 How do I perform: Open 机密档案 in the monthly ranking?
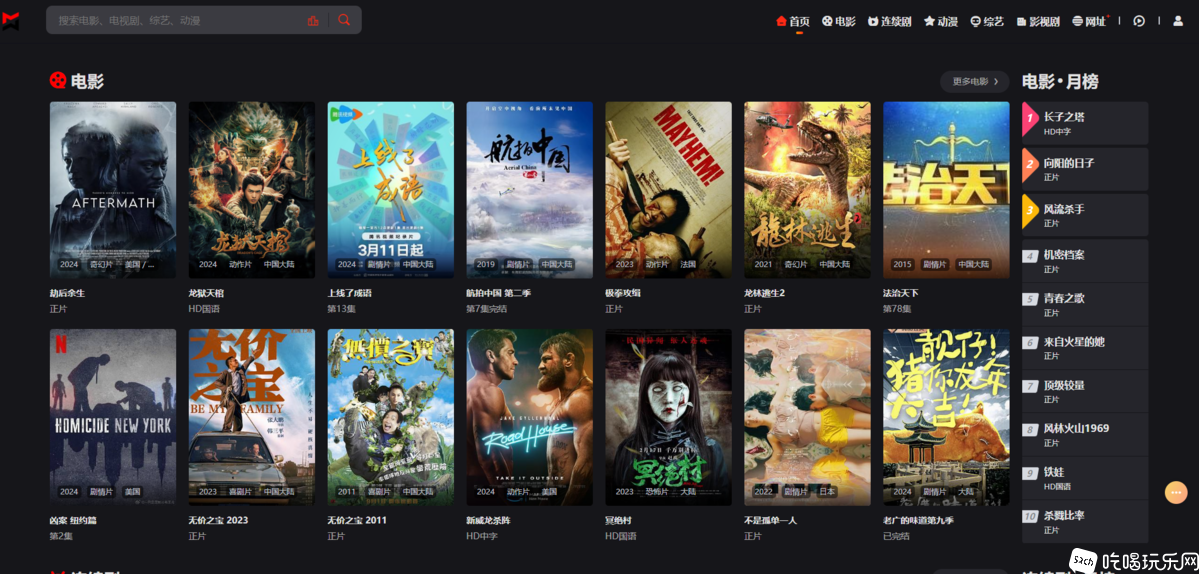(1085, 261)
